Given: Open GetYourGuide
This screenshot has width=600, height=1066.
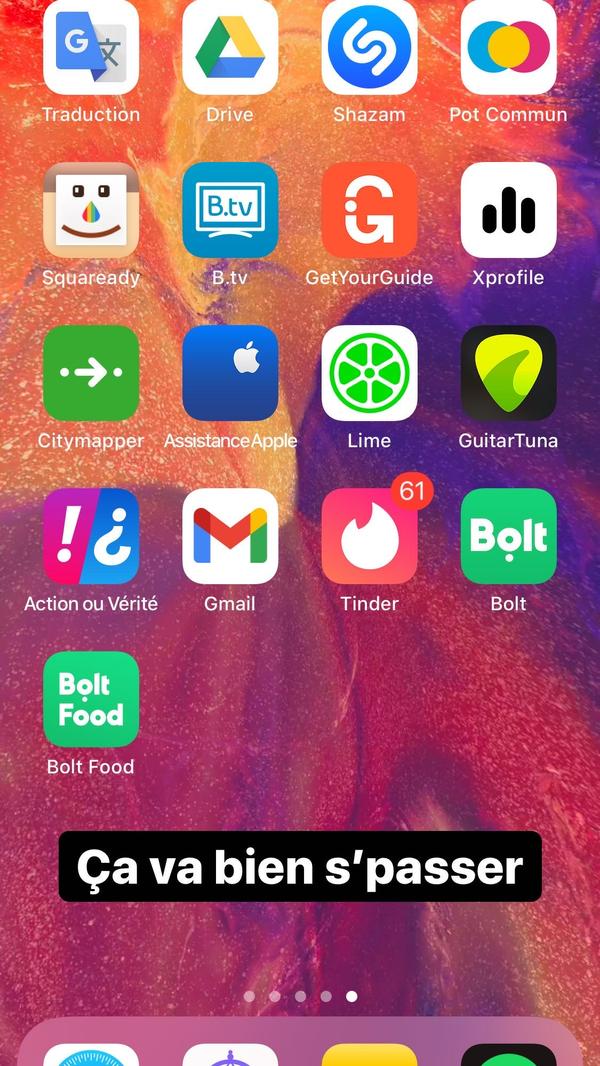Looking at the screenshot, I should click(369, 210).
